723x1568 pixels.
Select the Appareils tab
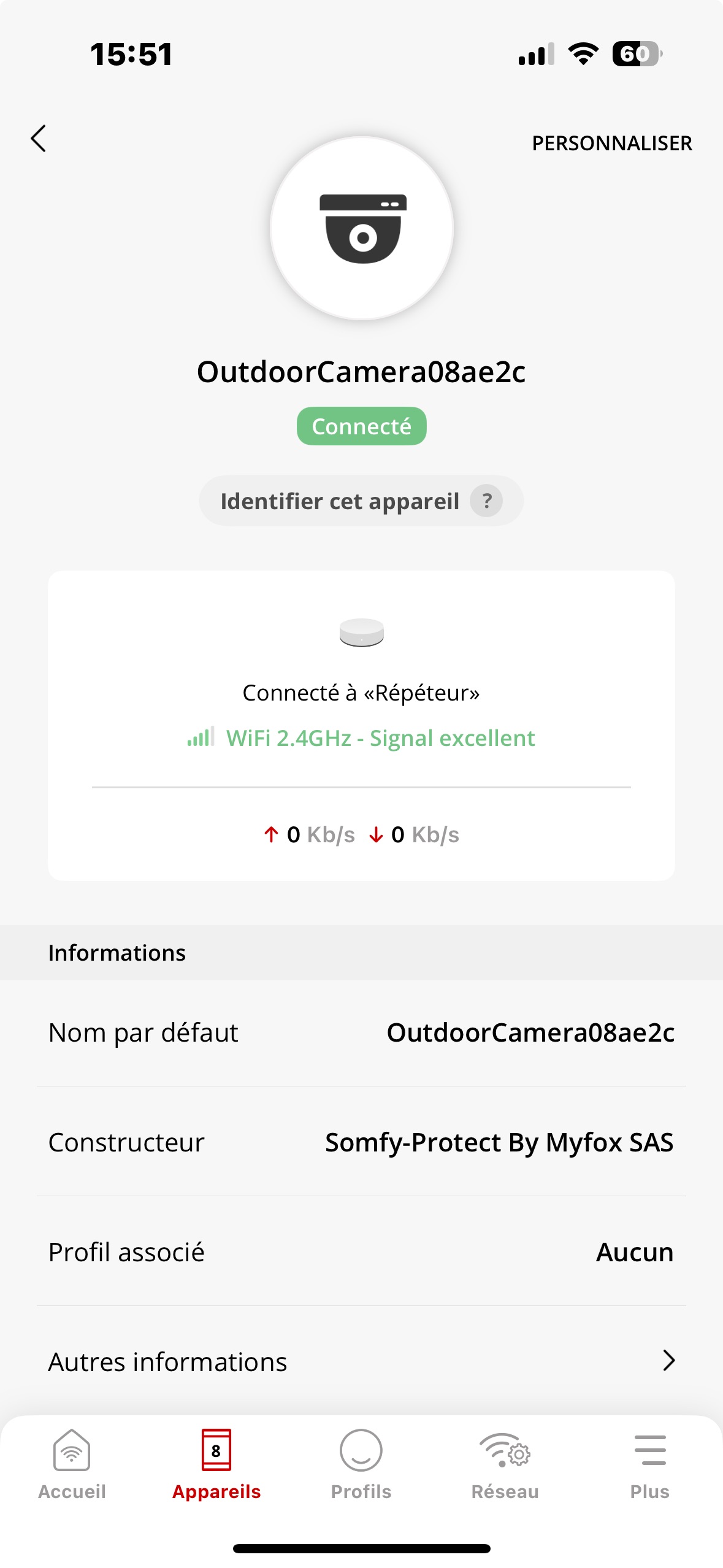[x=216, y=1464]
